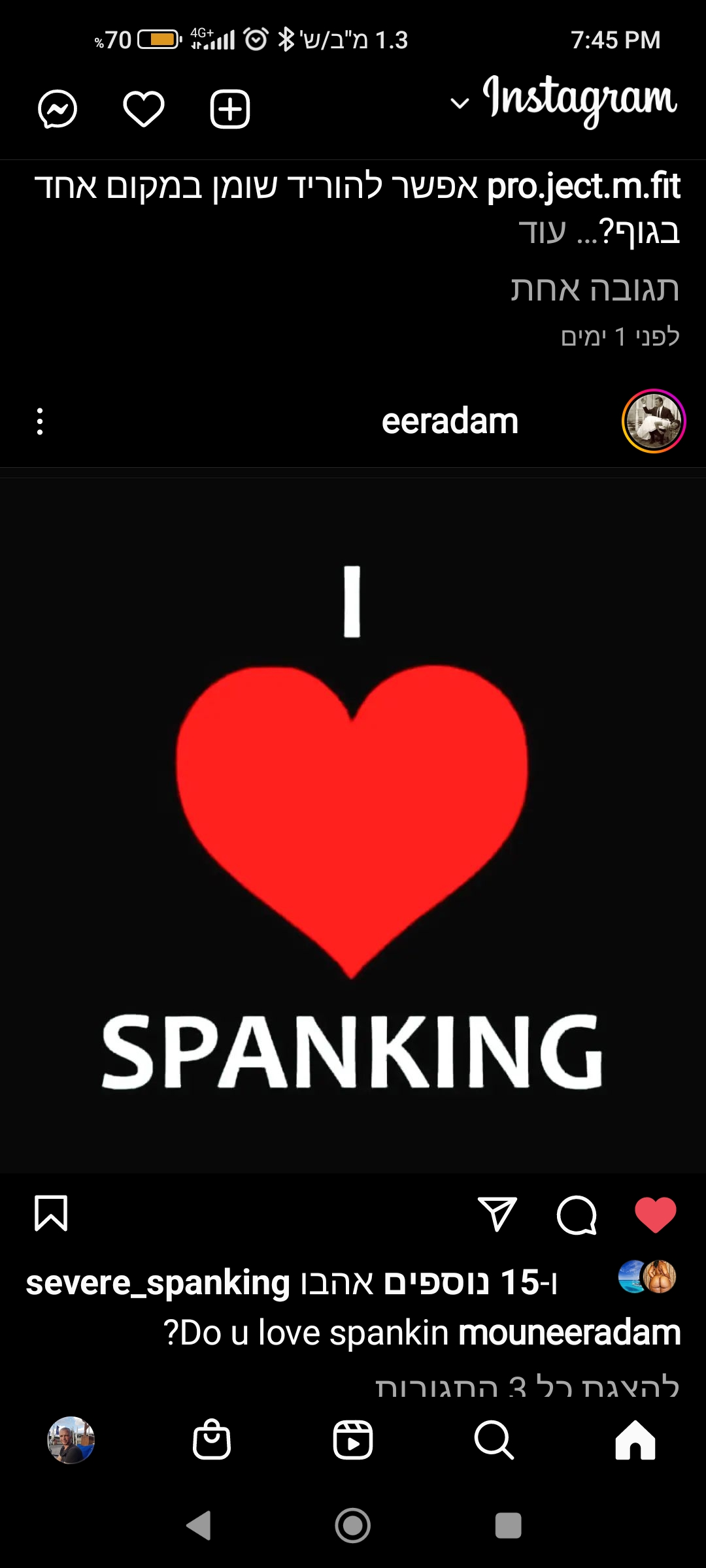Create a new post with plus icon

[x=230, y=108]
